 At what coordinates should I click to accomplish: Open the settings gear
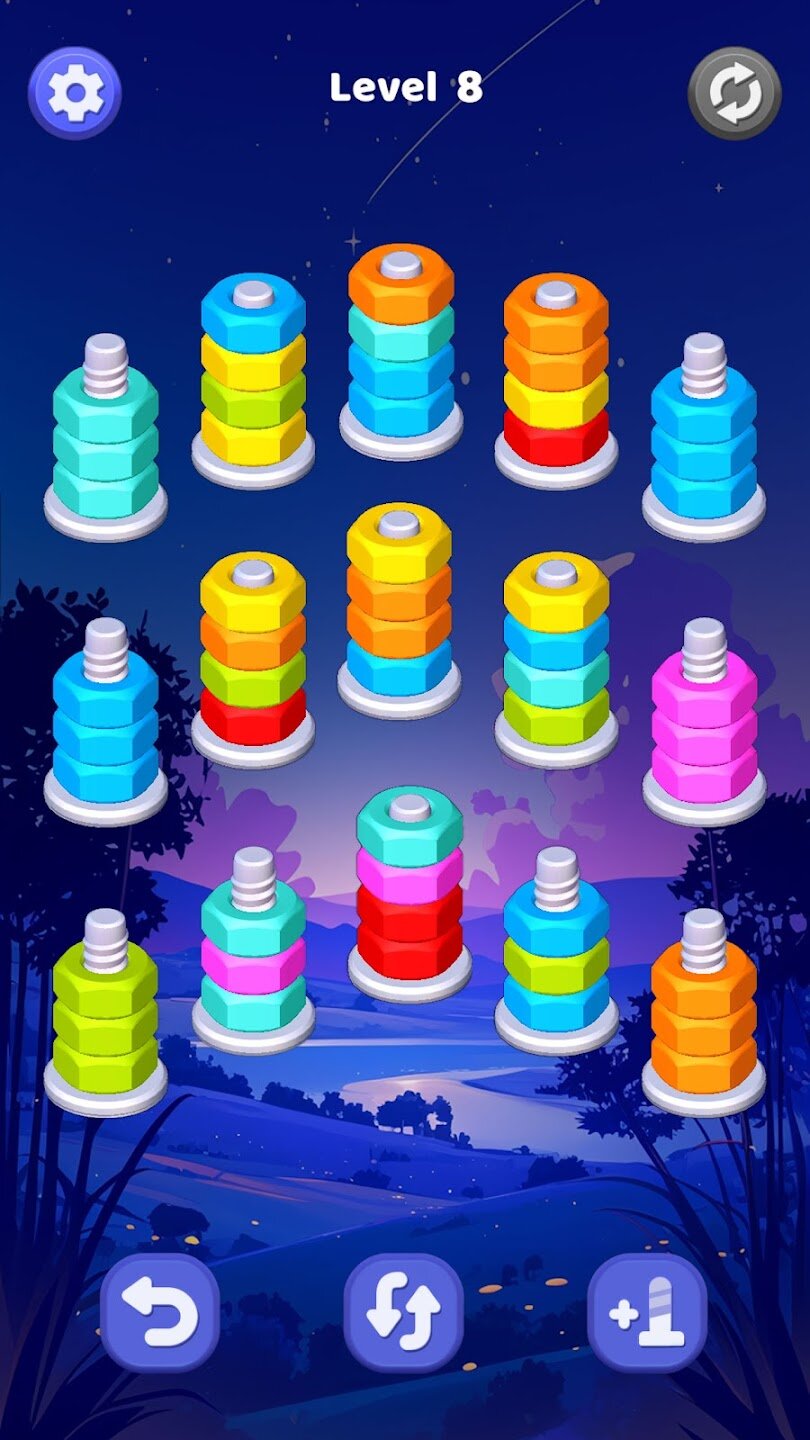(x=75, y=92)
